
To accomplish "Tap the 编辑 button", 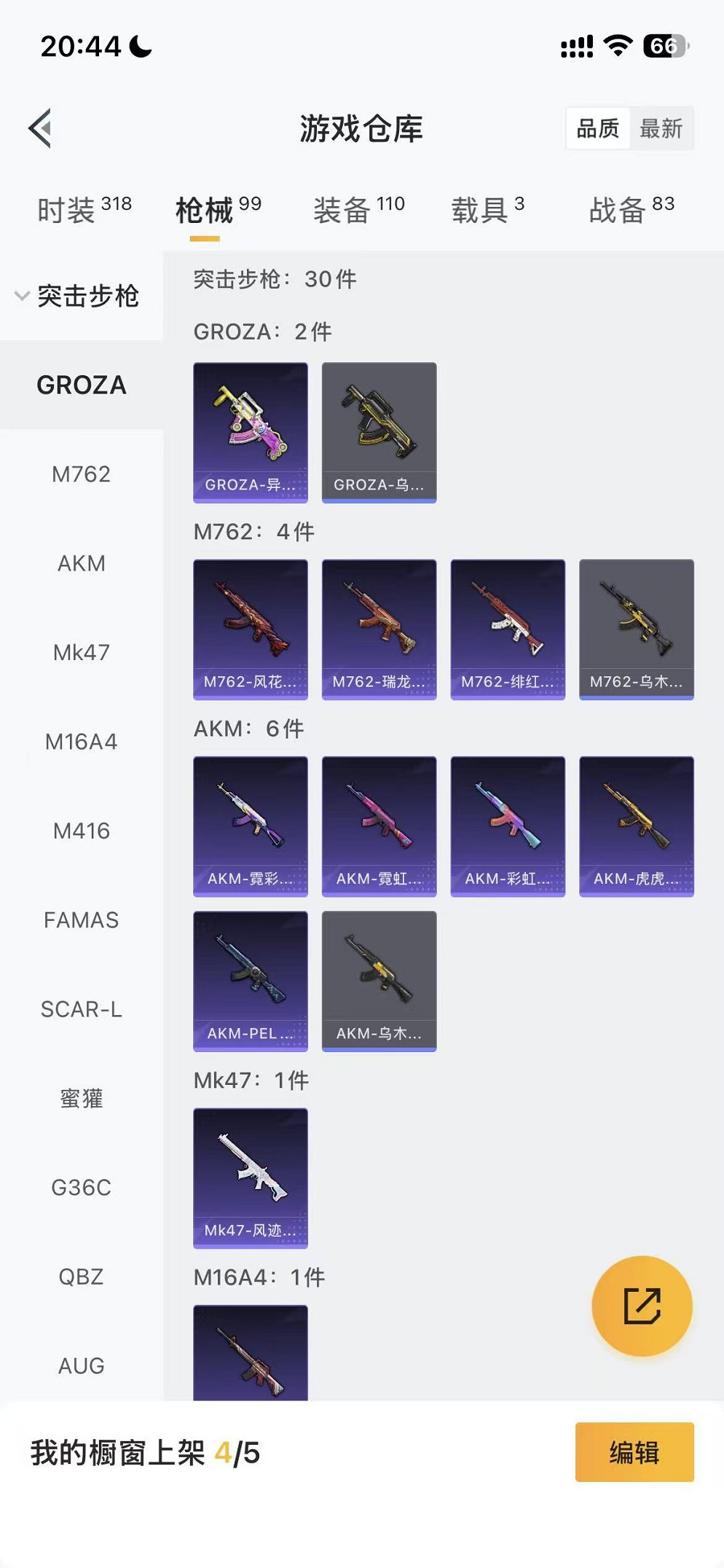I will 634,1452.
